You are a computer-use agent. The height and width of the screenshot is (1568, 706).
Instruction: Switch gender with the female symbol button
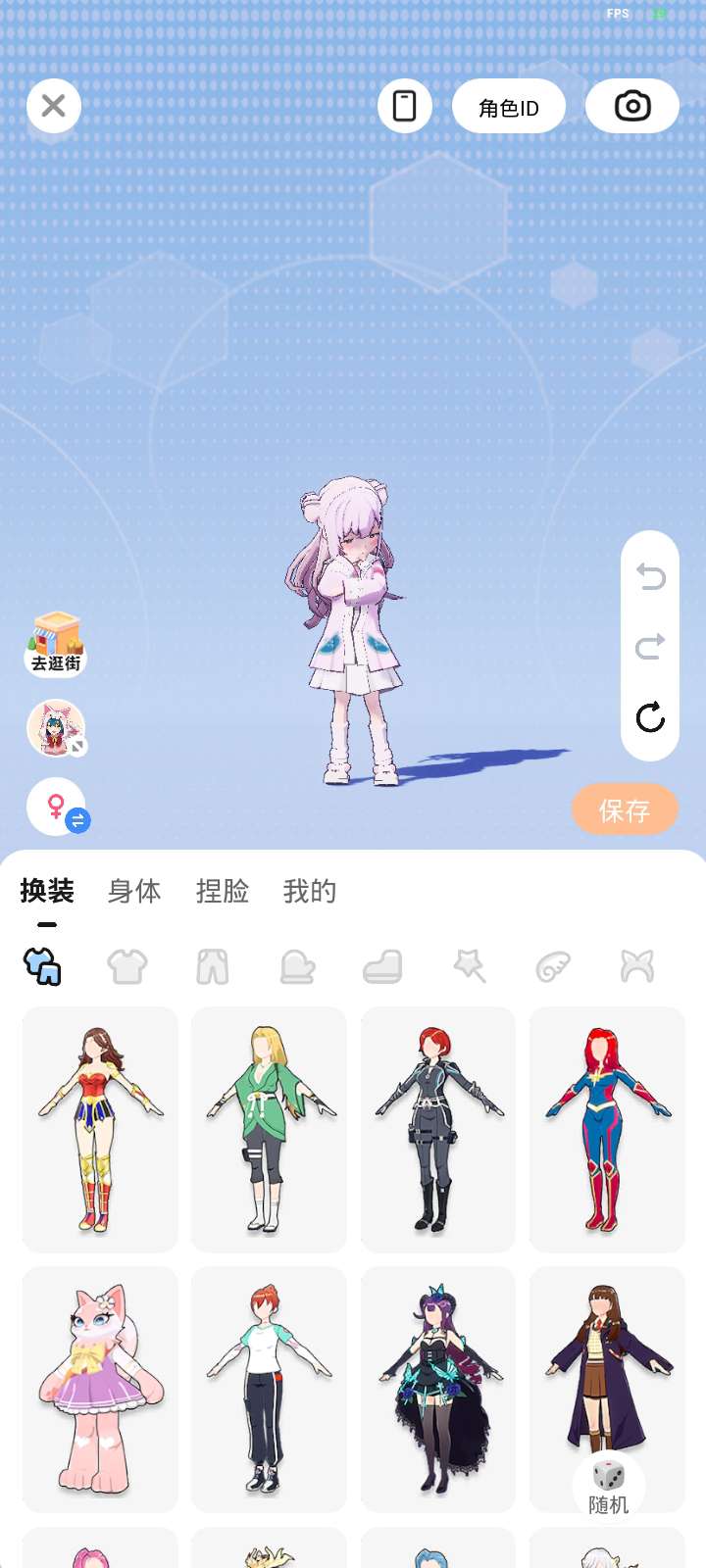coord(57,807)
